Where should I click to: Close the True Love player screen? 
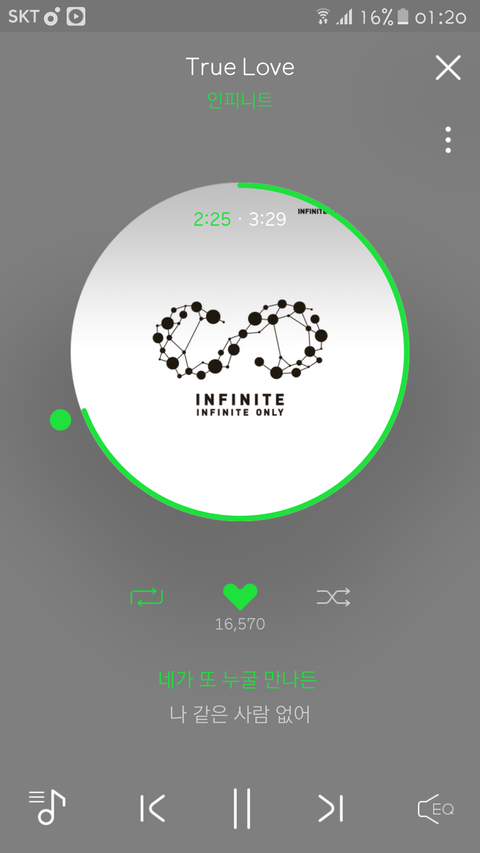448,68
